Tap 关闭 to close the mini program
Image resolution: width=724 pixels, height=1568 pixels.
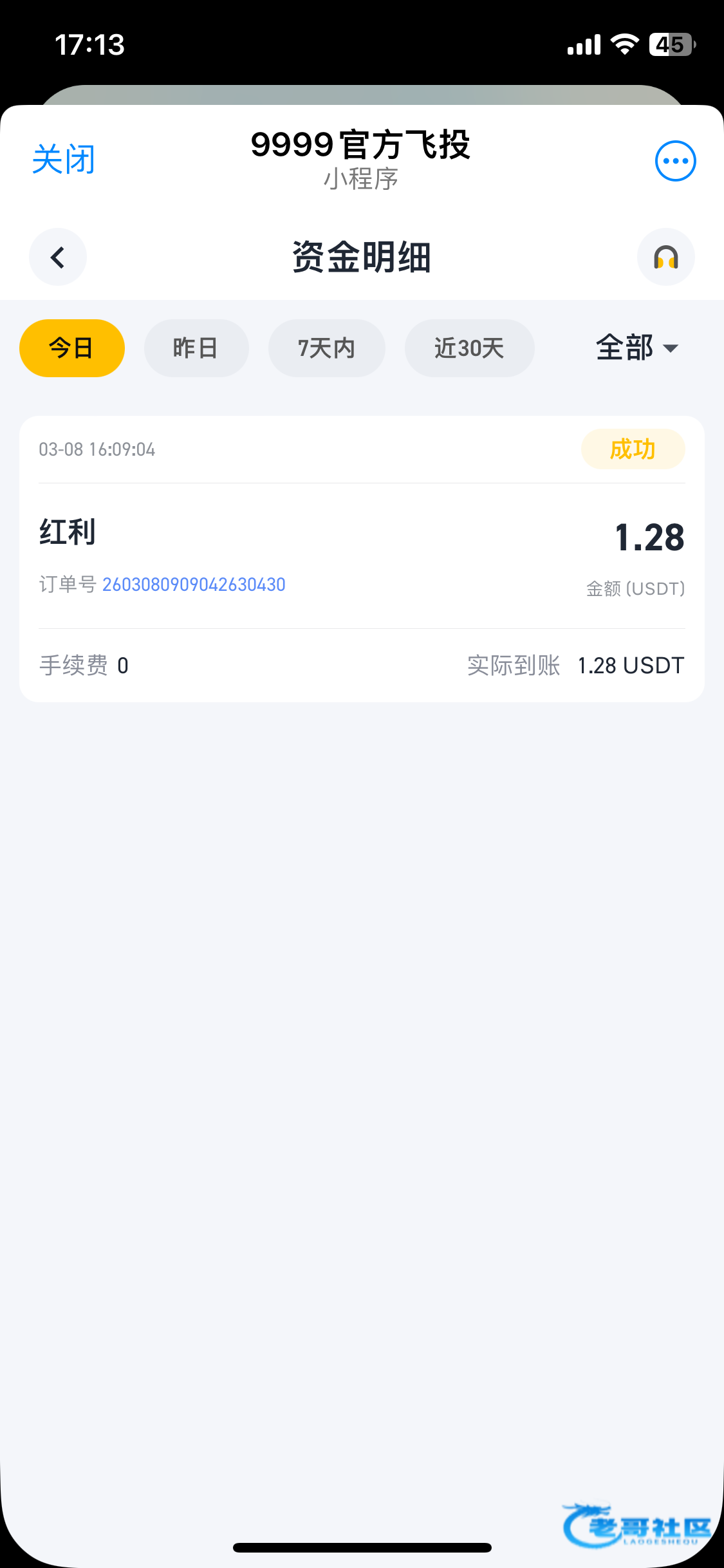(x=64, y=160)
